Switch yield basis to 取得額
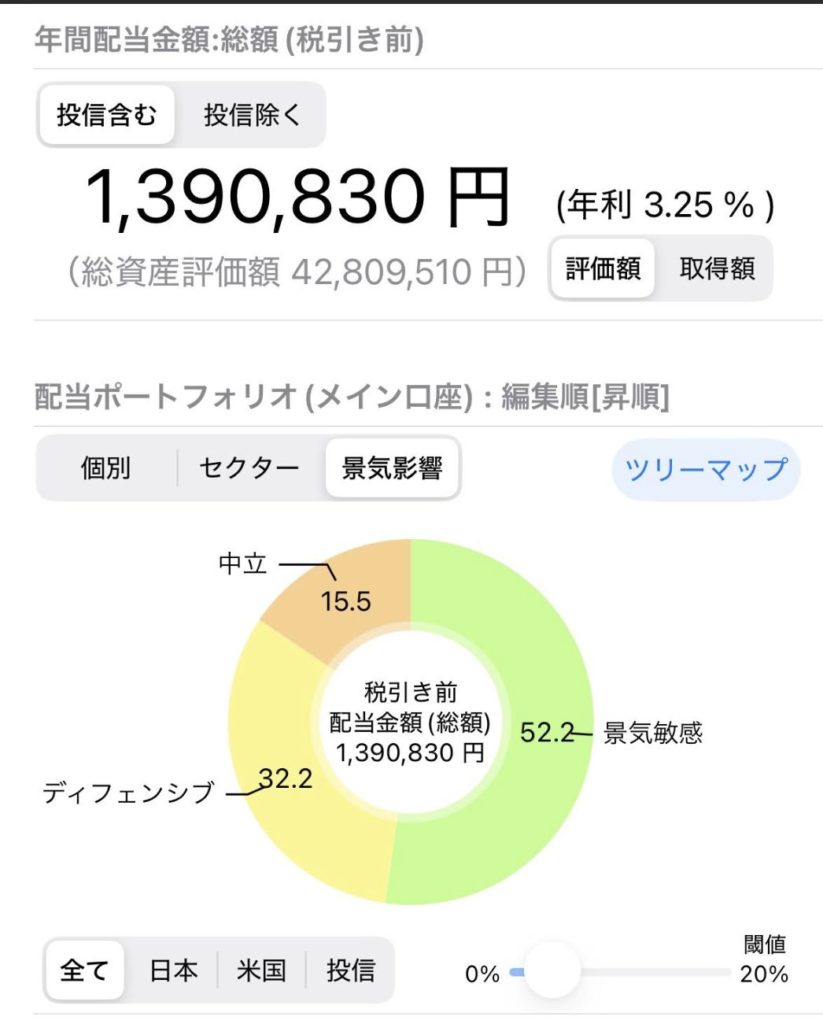This screenshot has height=1024, width=823. click(x=716, y=268)
